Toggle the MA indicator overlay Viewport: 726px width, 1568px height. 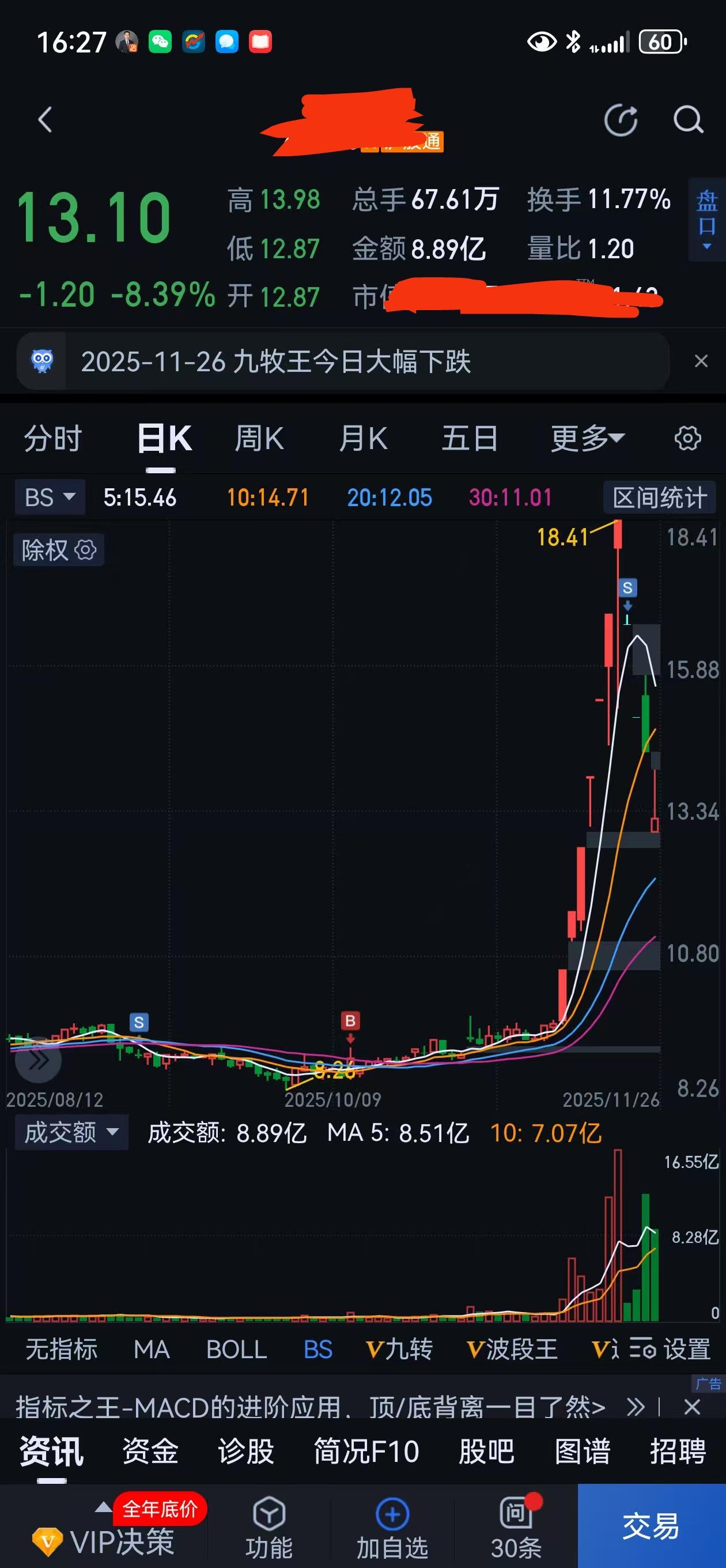pyautogui.click(x=152, y=1350)
